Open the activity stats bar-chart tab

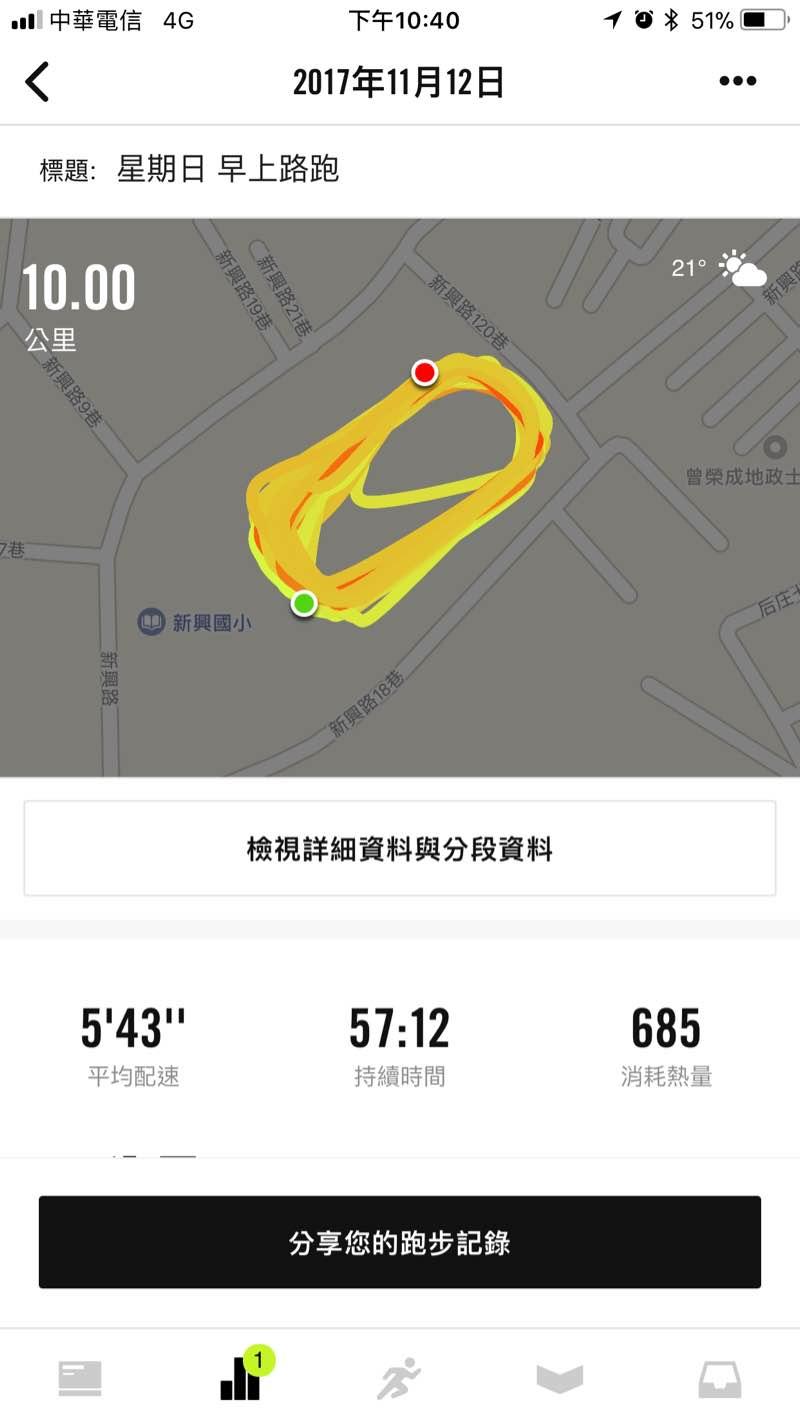click(x=241, y=1380)
